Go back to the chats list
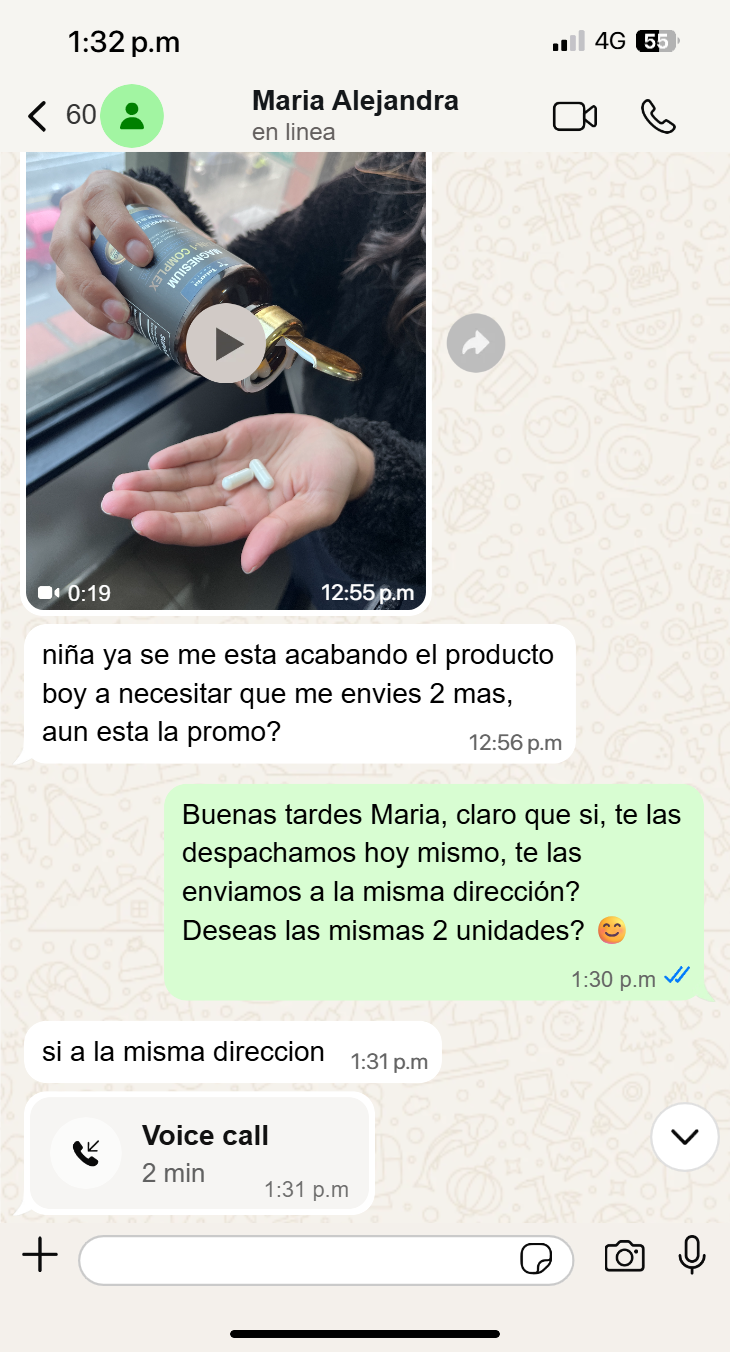 coord(38,117)
